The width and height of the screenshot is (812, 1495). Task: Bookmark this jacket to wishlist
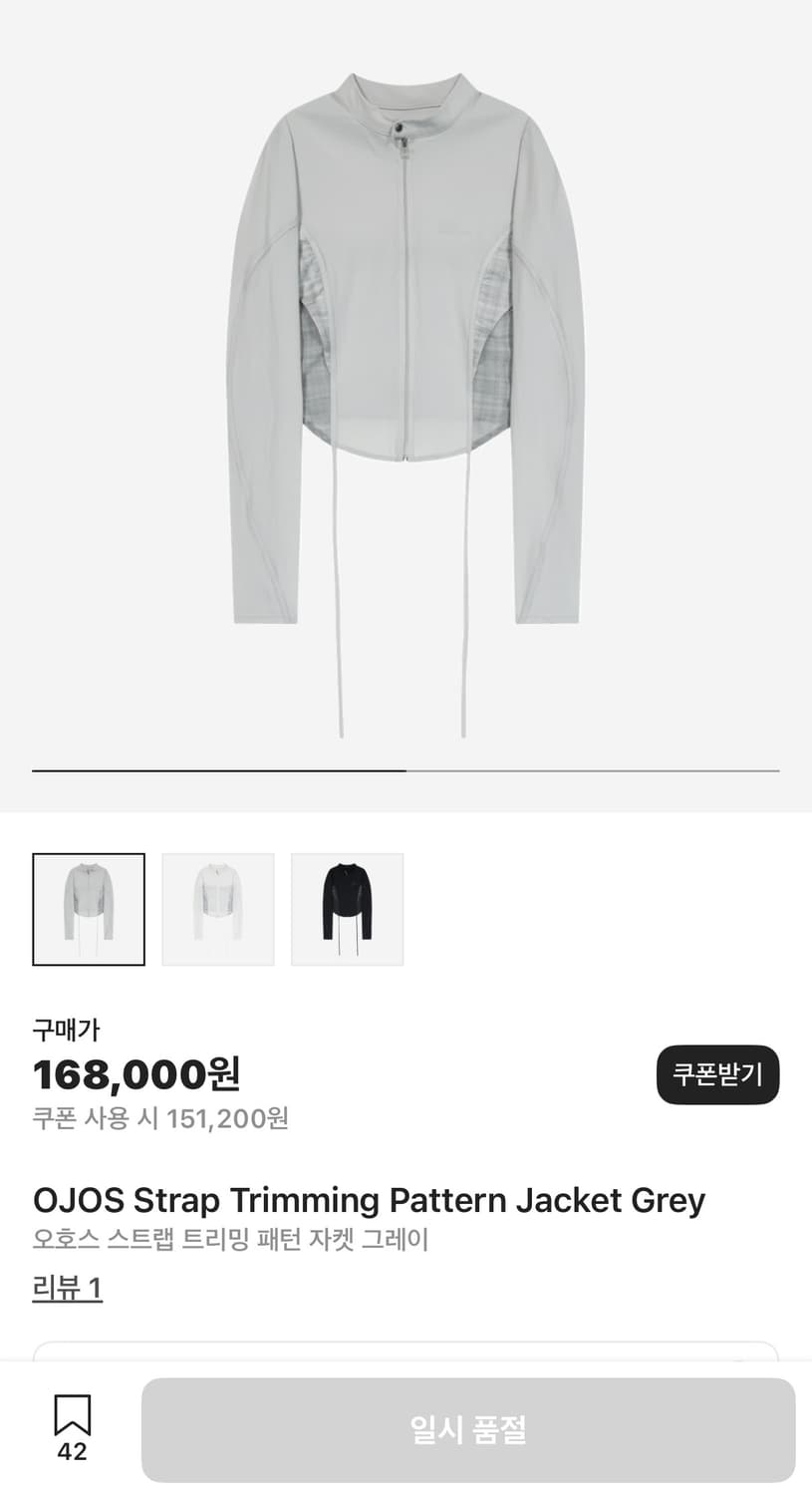(72, 1416)
